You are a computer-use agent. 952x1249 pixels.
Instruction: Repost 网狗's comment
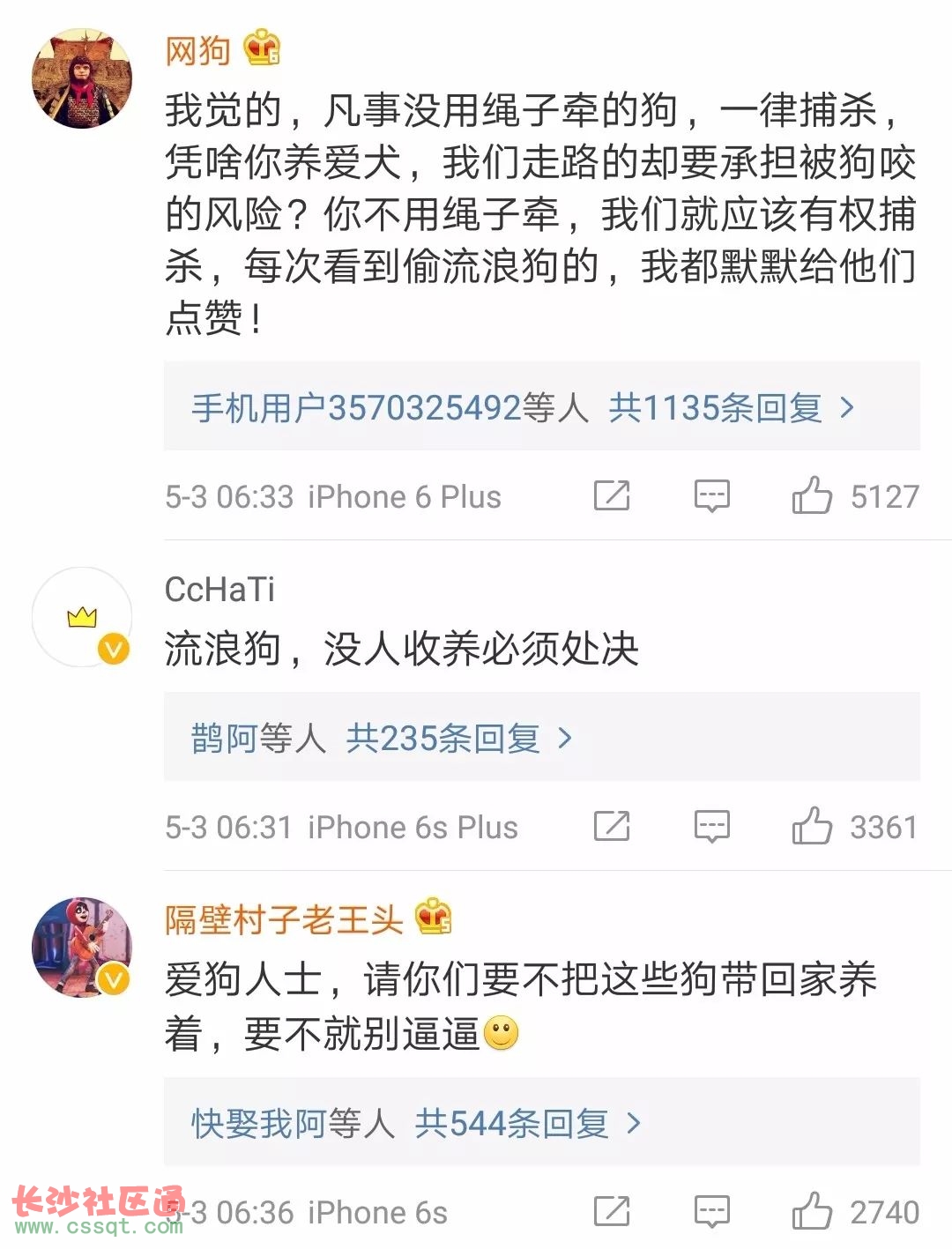click(612, 496)
